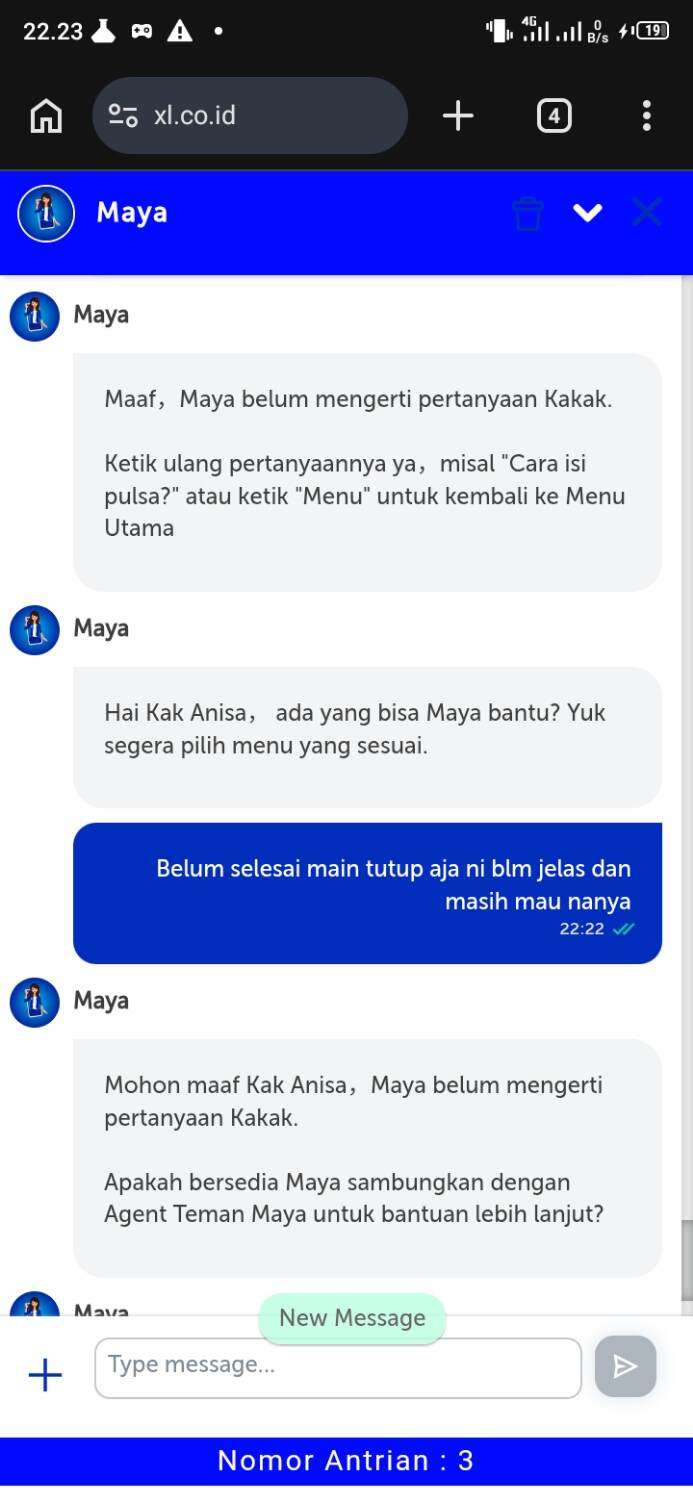Tap the site settings icon in the address bar

point(124,116)
